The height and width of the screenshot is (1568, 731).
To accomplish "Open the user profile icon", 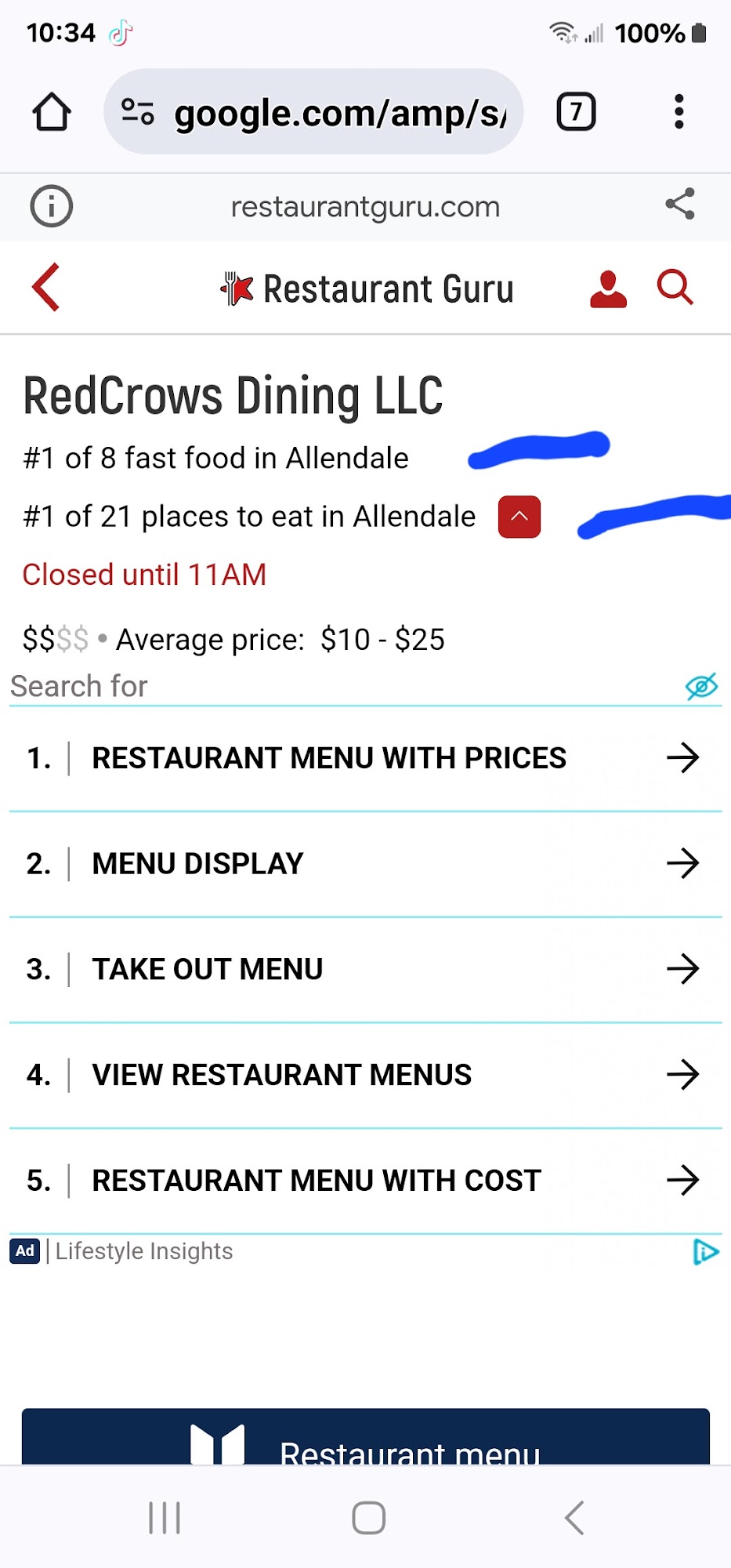I will pos(608,289).
